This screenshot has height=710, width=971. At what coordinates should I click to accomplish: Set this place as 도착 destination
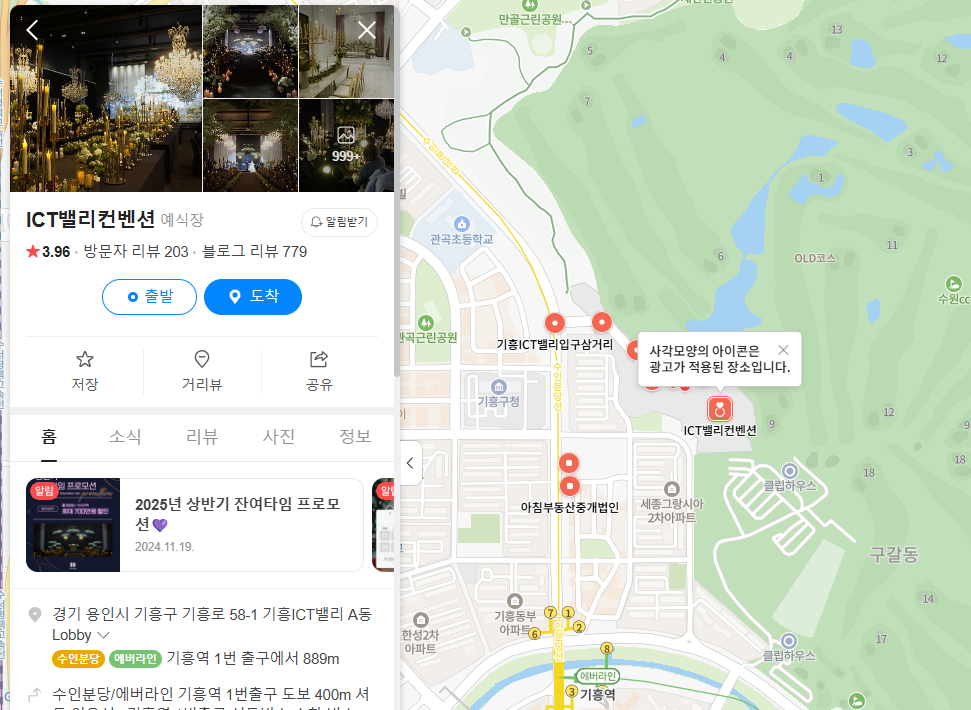tap(253, 297)
